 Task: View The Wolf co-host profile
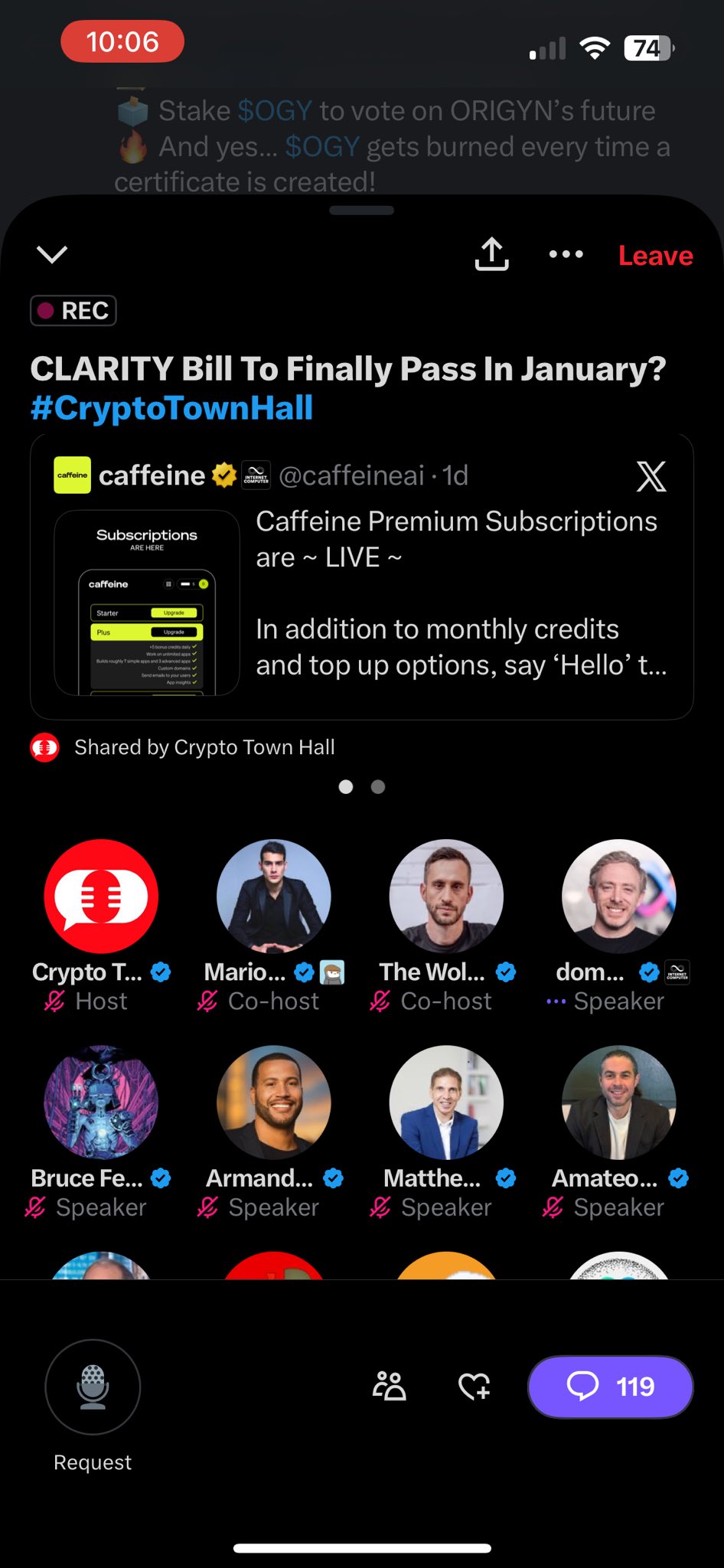pos(446,897)
